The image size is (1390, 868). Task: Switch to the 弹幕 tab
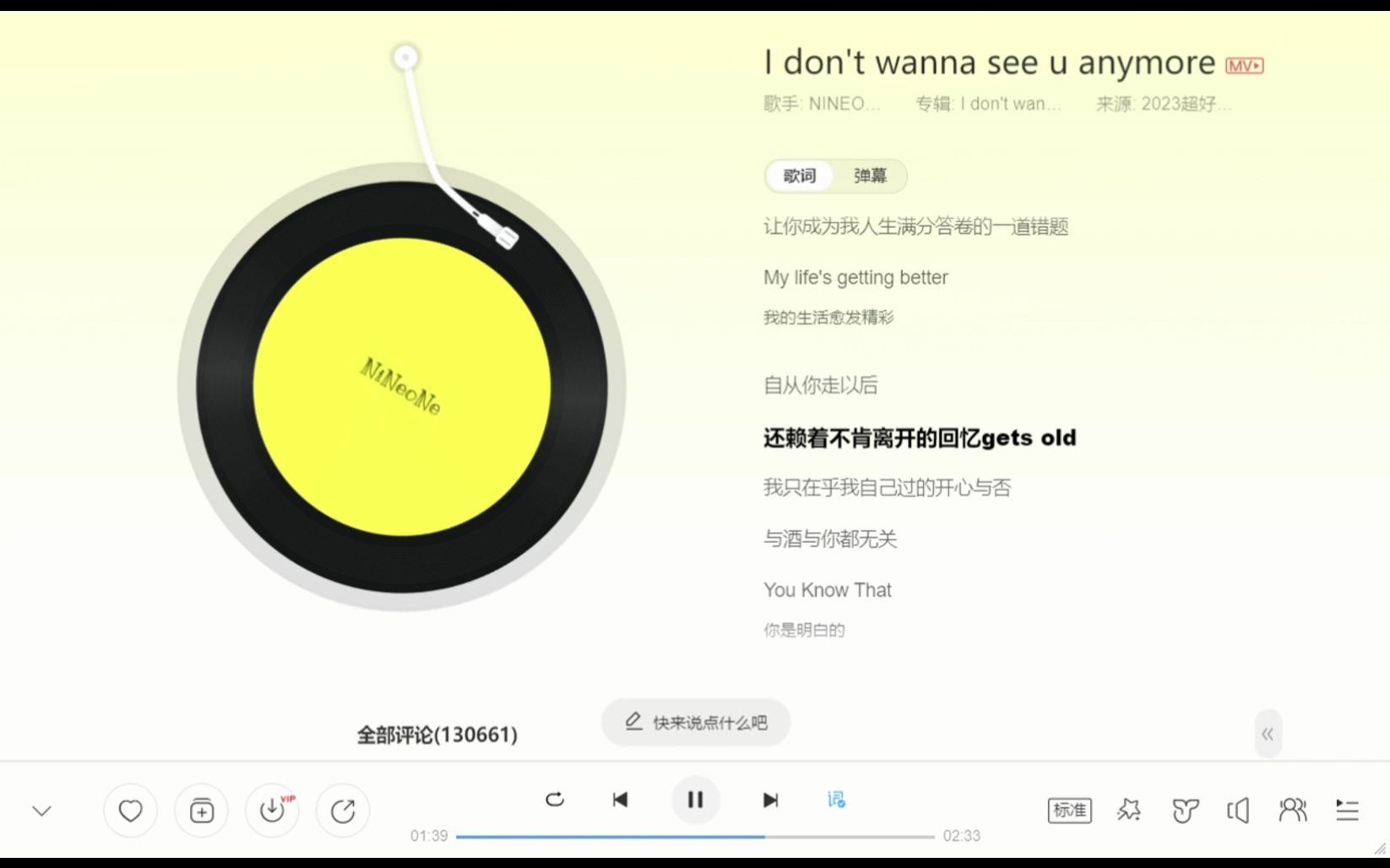[x=870, y=176]
